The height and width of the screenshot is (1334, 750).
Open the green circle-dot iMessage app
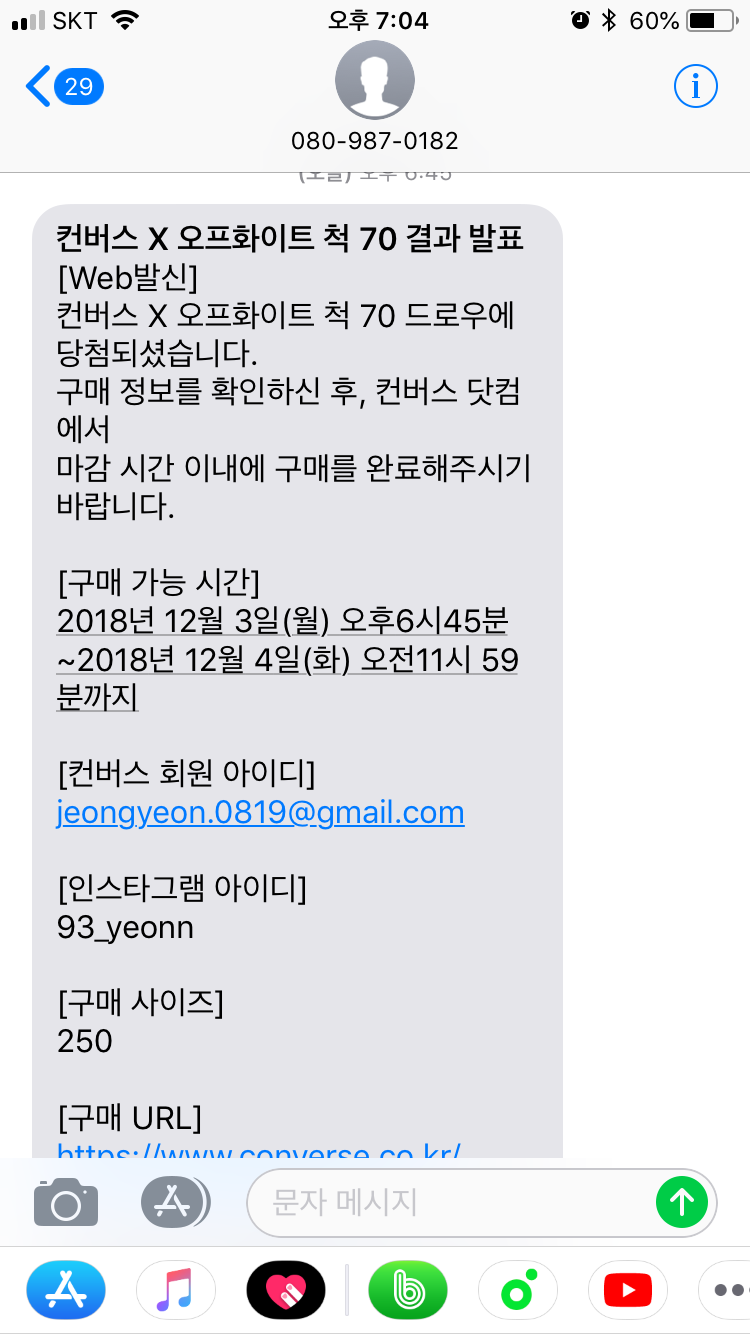point(518,1290)
